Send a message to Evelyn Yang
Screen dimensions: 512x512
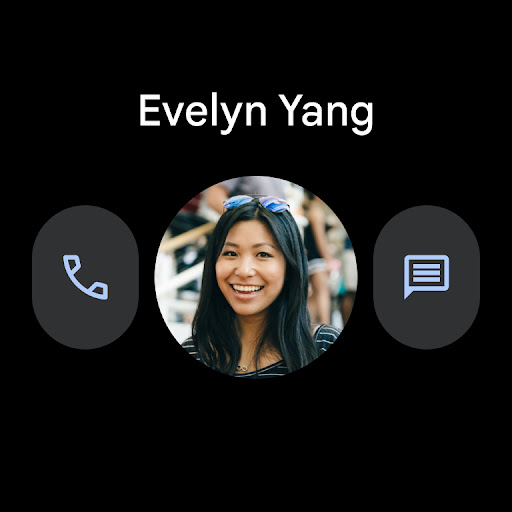(x=426, y=277)
